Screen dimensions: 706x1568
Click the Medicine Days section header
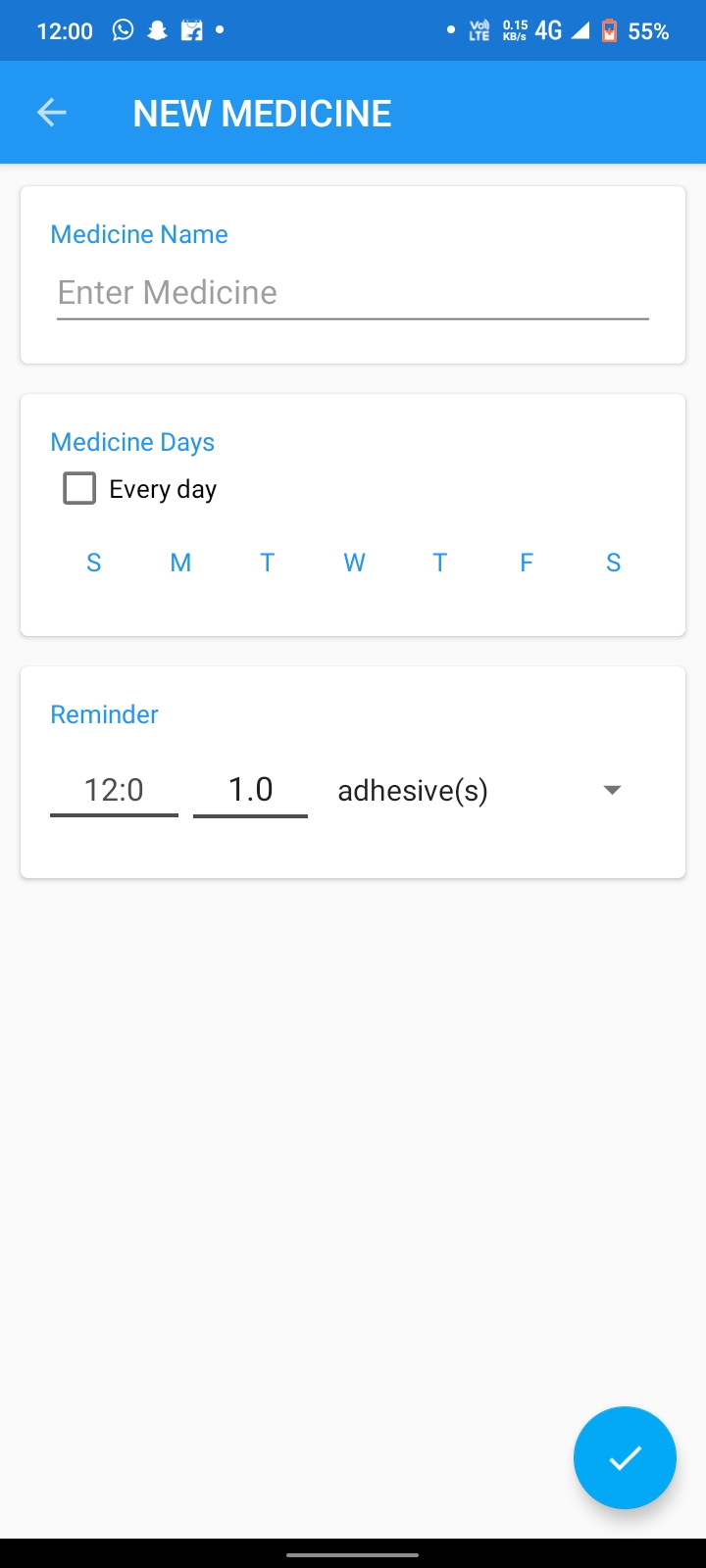point(132,442)
